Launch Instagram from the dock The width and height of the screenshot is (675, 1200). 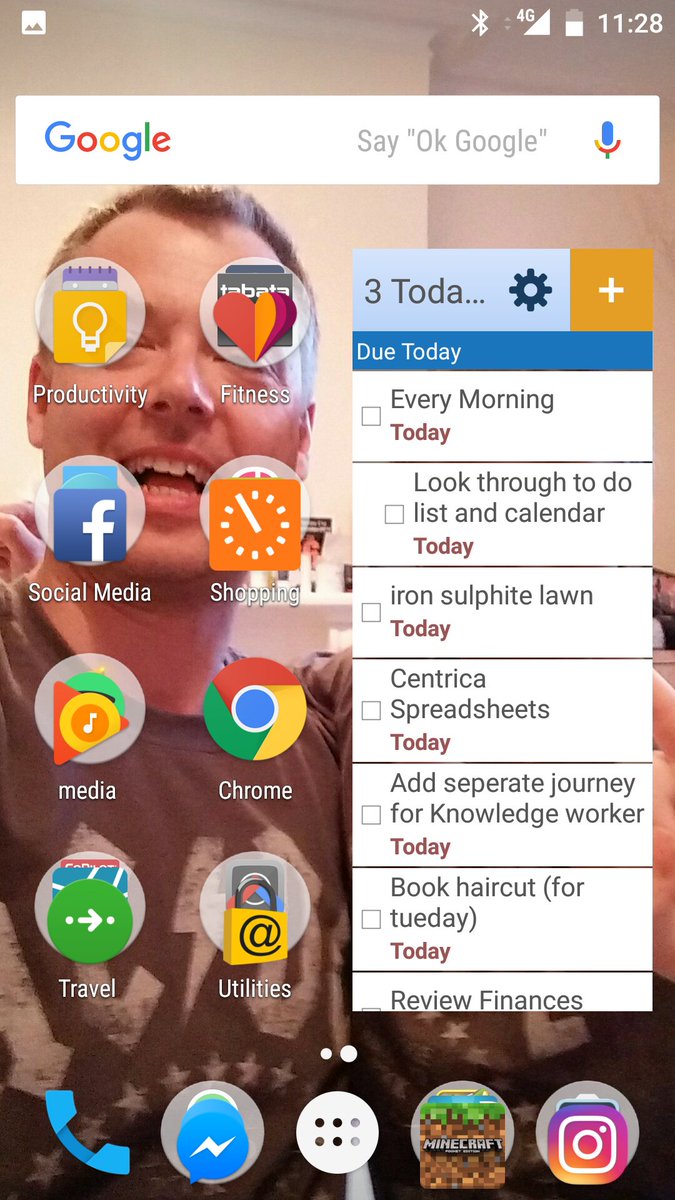pyautogui.click(x=588, y=1135)
